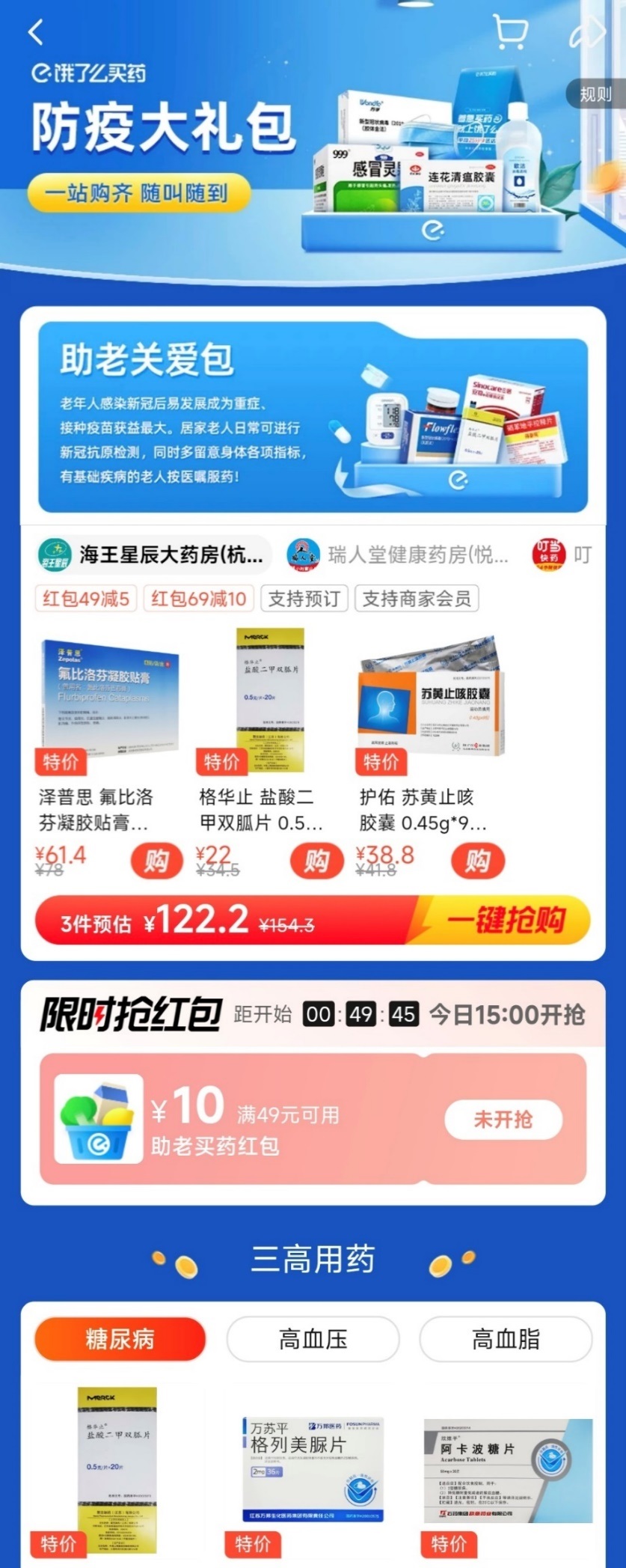
Task: Open the 格列美脲片 product tile
Action: (x=313, y=1471)
